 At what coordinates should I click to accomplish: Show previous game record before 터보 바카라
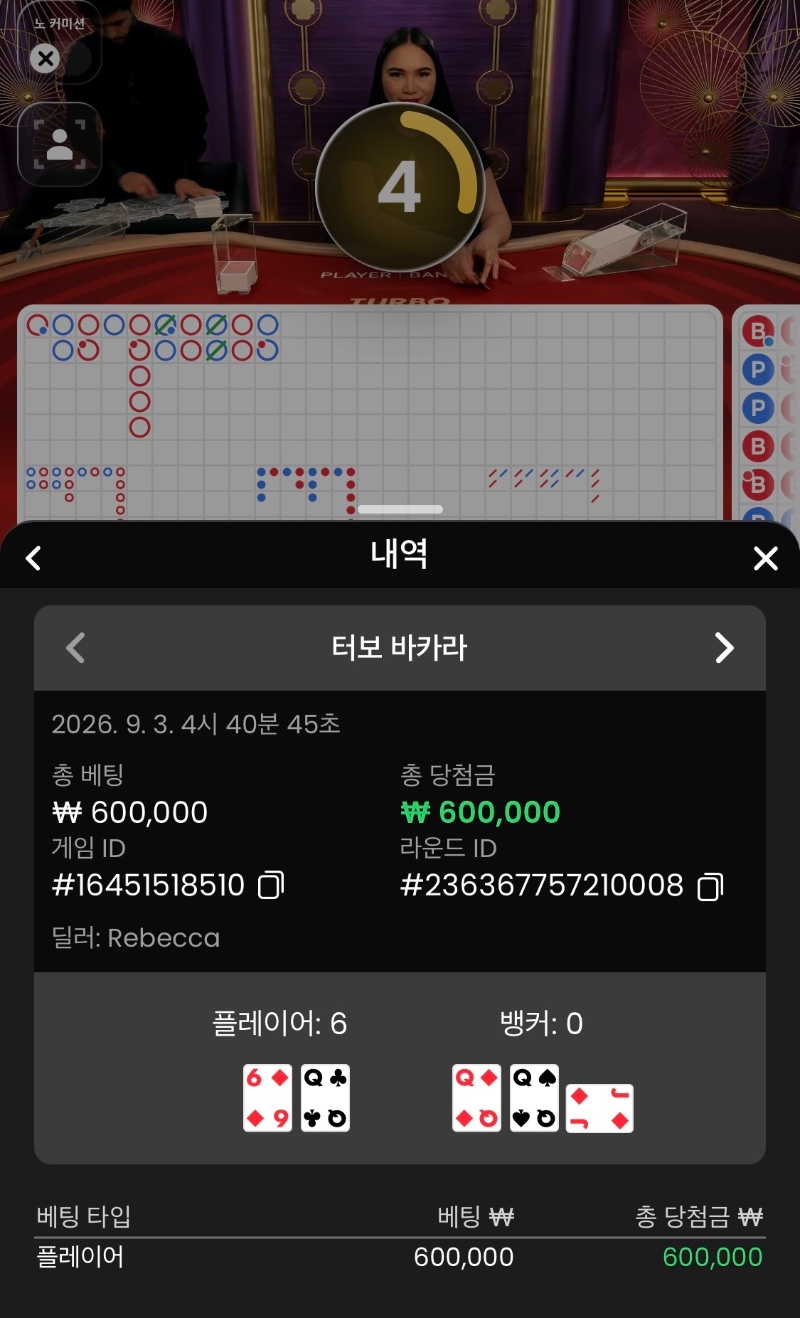75,648
